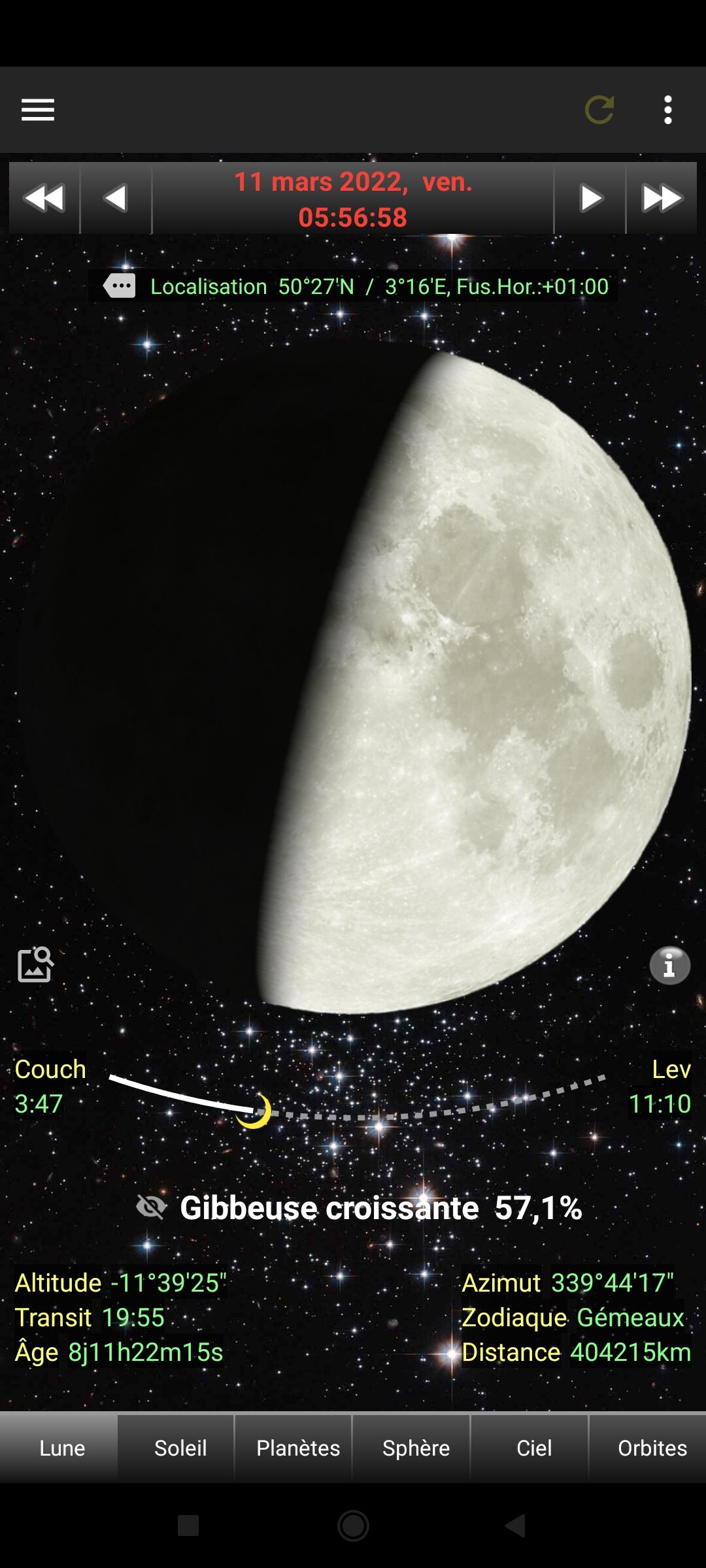Step forward one unit in time
The image size is (706, 1568).
pyautogui.click(x=590, y=198)
